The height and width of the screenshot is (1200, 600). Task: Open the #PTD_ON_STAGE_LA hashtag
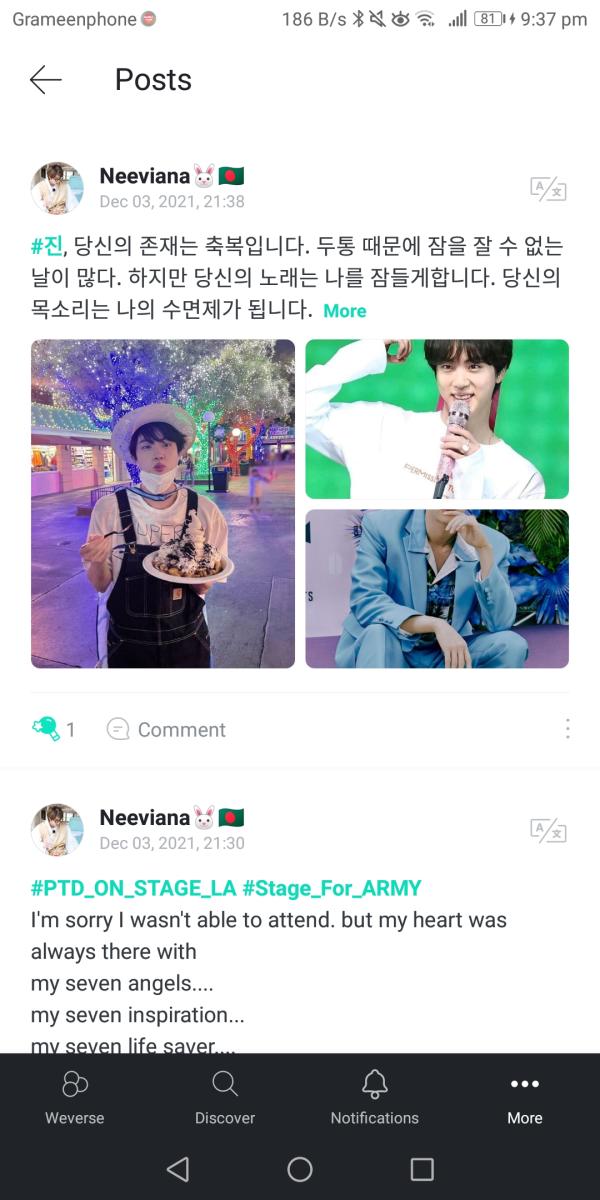tap(132, 888)
